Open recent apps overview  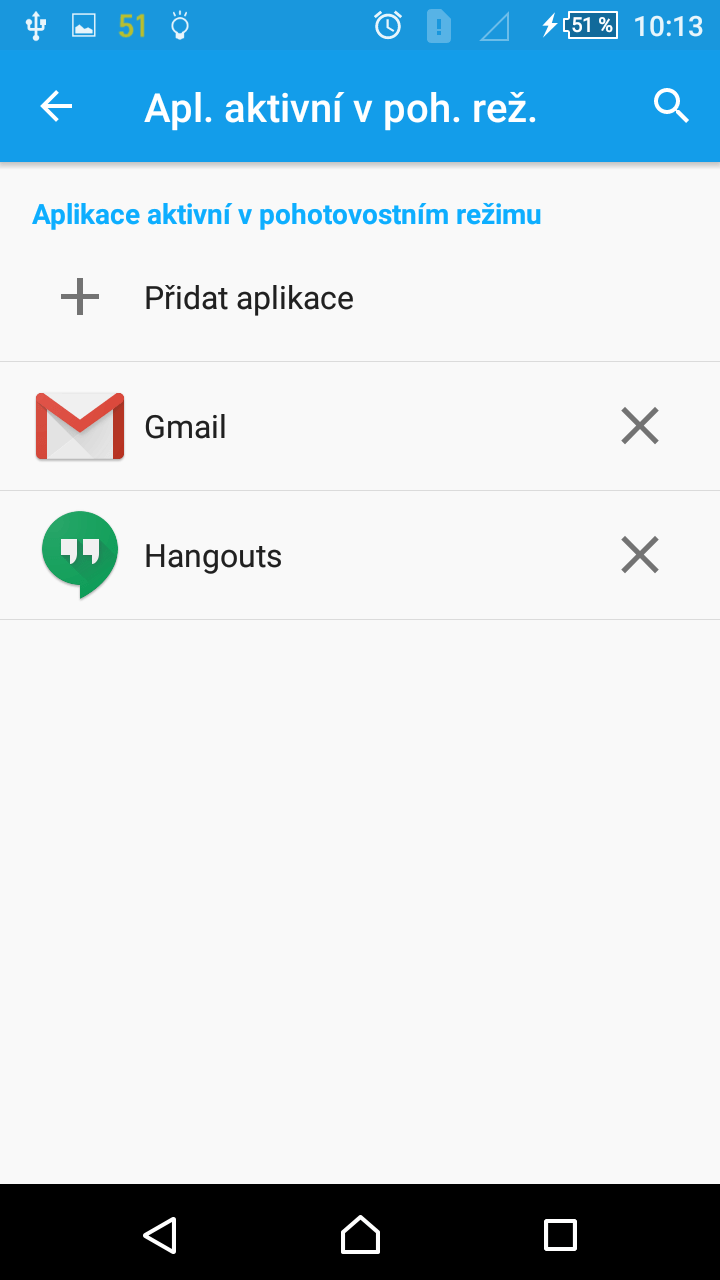(560, 1234)
